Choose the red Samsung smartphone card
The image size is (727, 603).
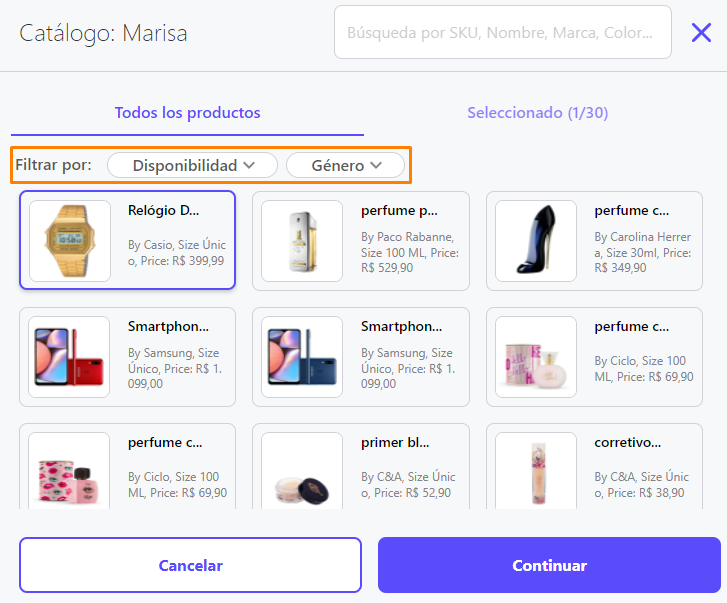click(128, 357)
